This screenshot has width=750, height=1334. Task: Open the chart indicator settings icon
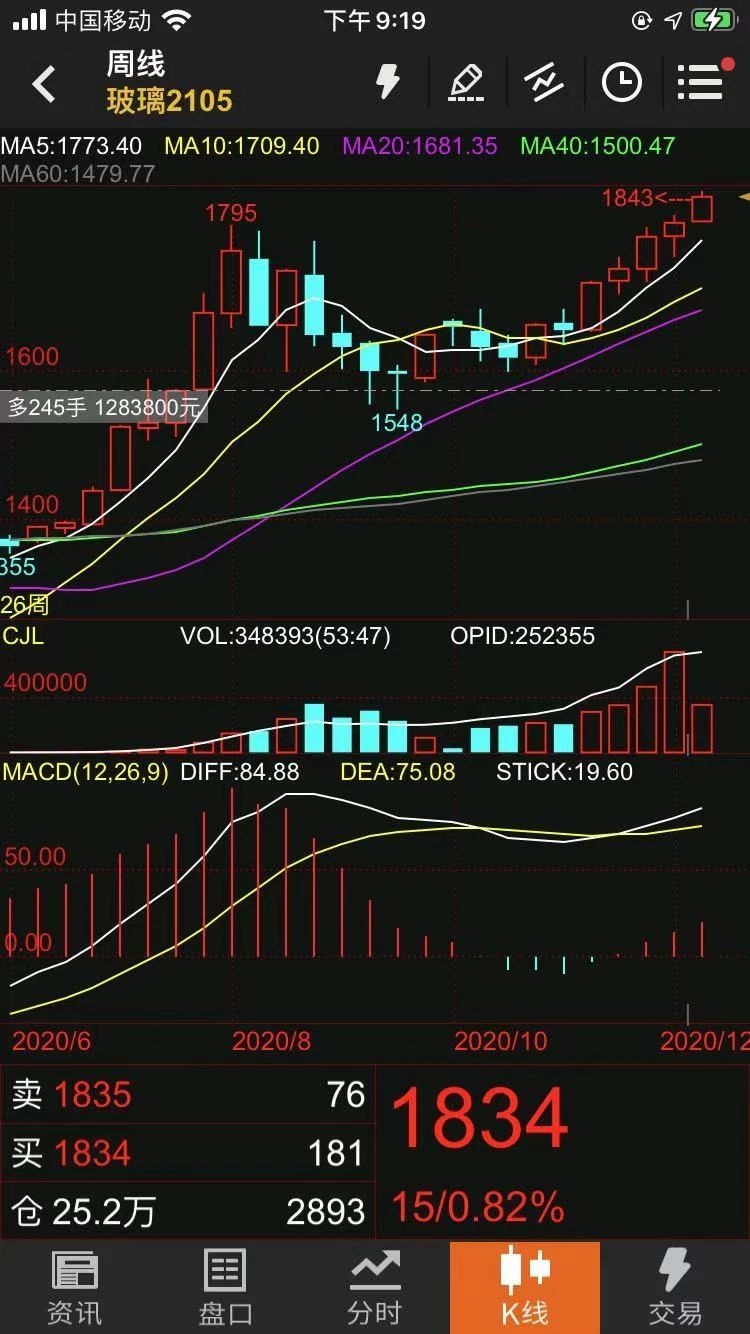[x=544, y=82]
